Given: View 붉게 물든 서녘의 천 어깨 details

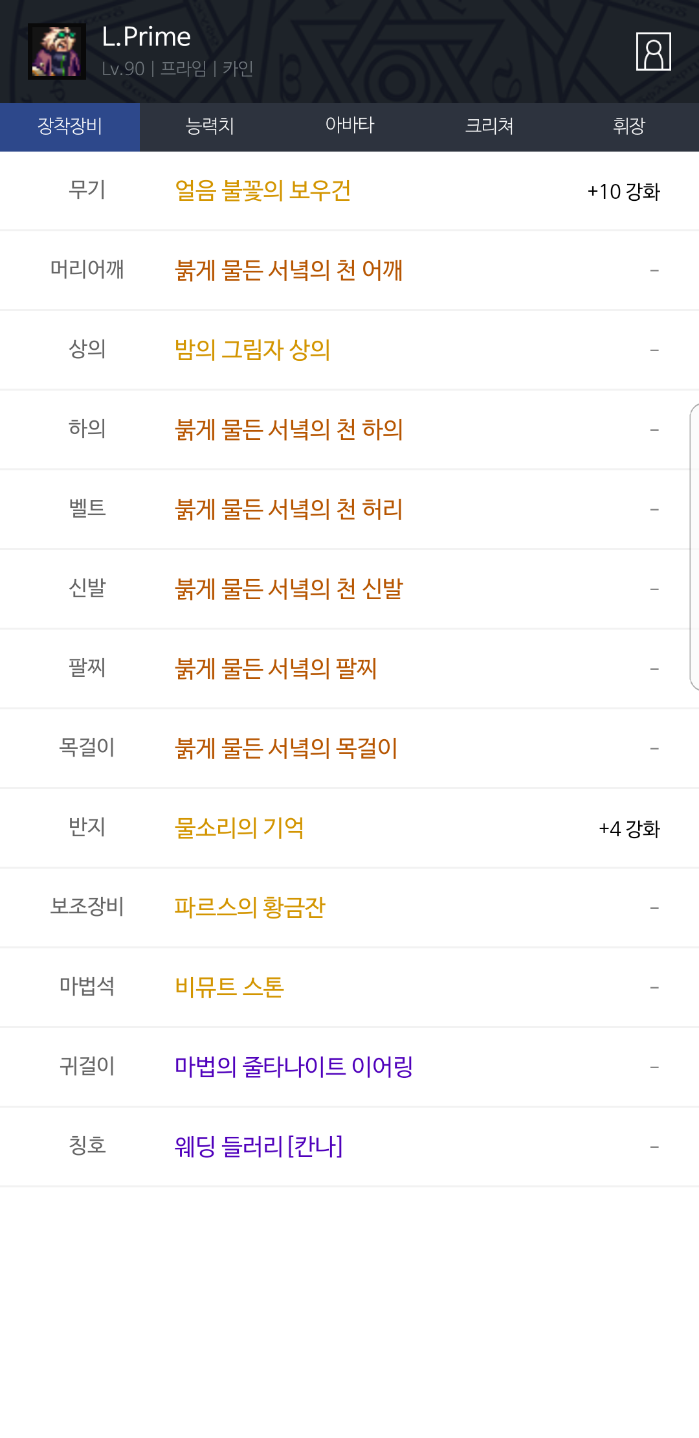Looking at the screenshot, I should pos(289,270).
